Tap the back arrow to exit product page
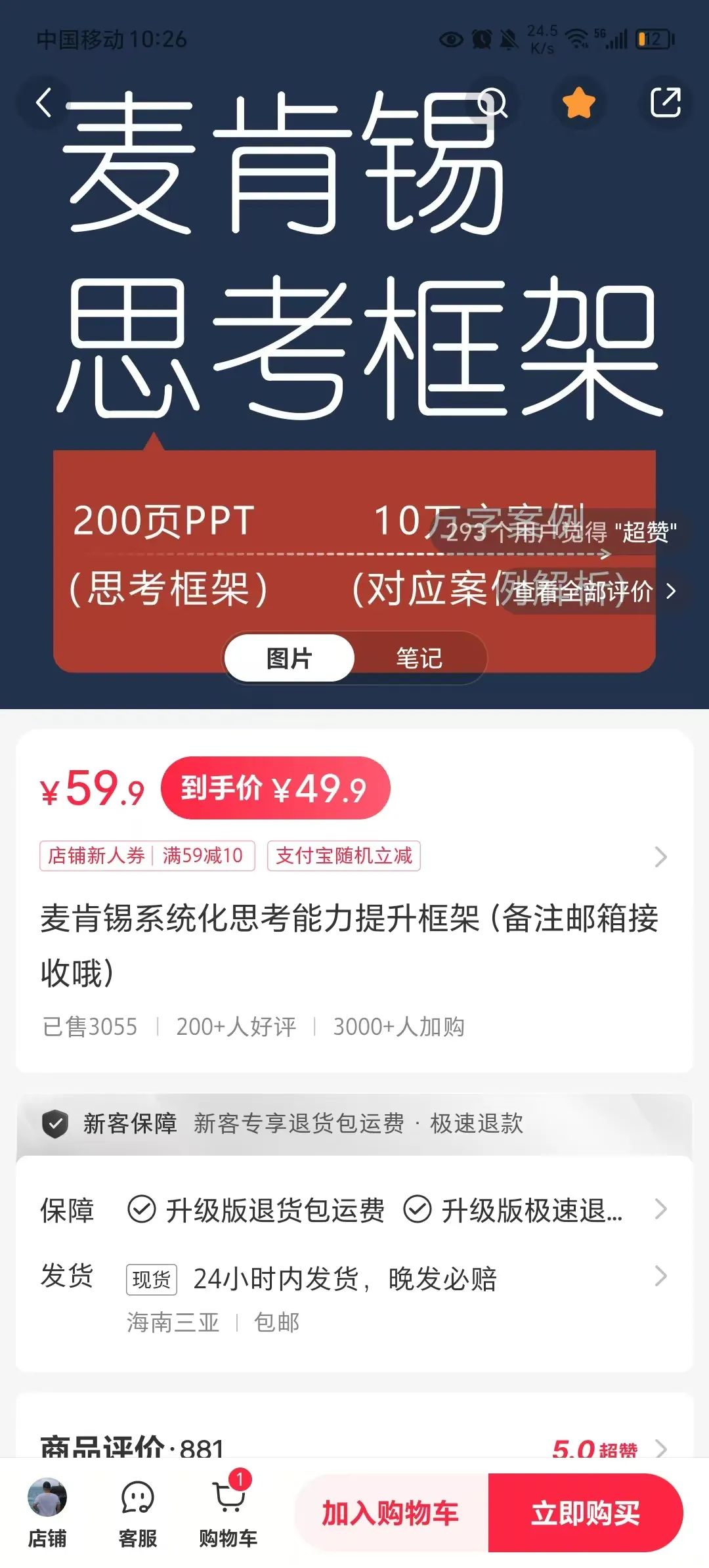The width and height of the screenshot is (709, 1568). 43,102
